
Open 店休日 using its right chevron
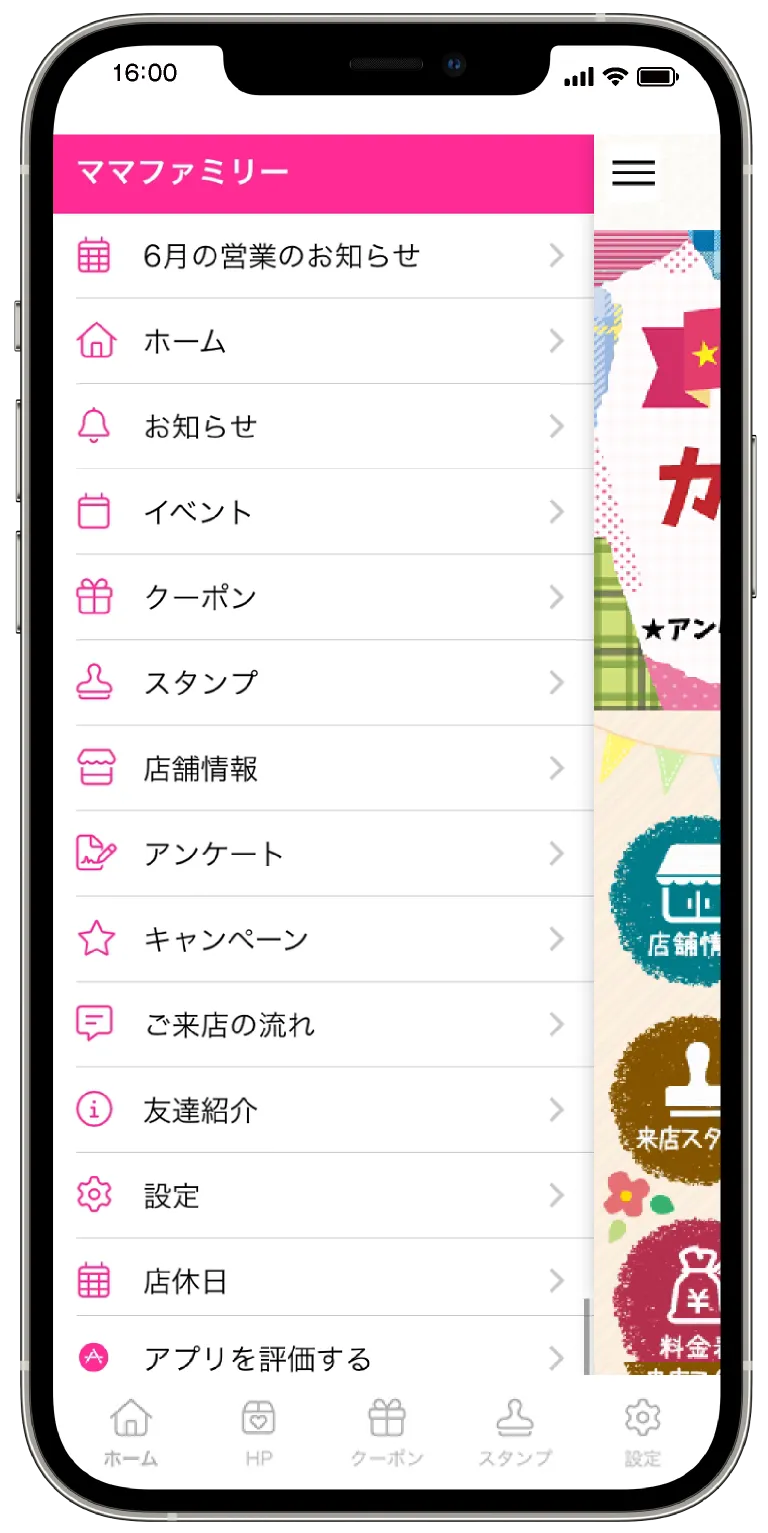coord(557,1281)
